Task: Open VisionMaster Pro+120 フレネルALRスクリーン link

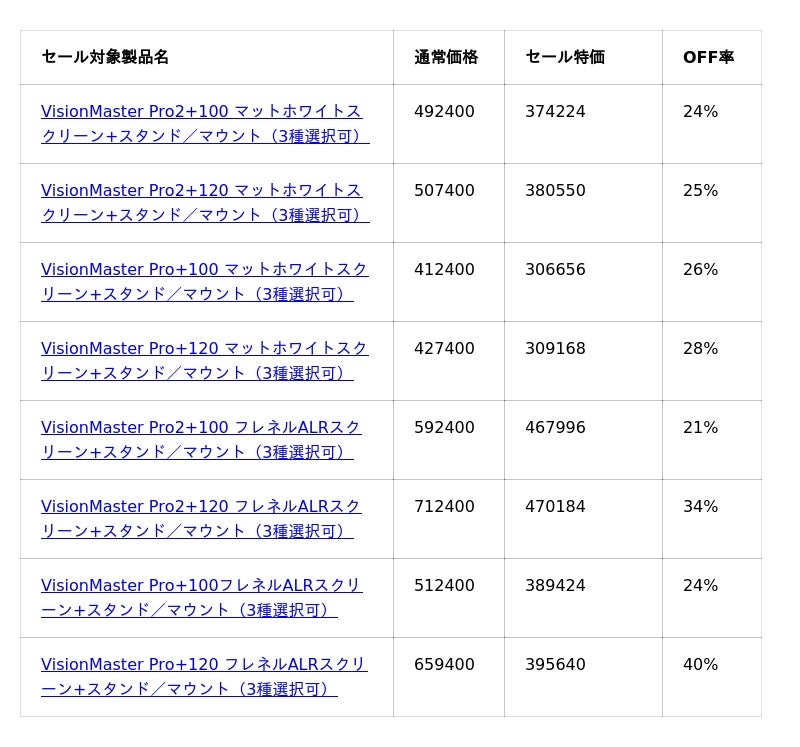Action: 204,665
